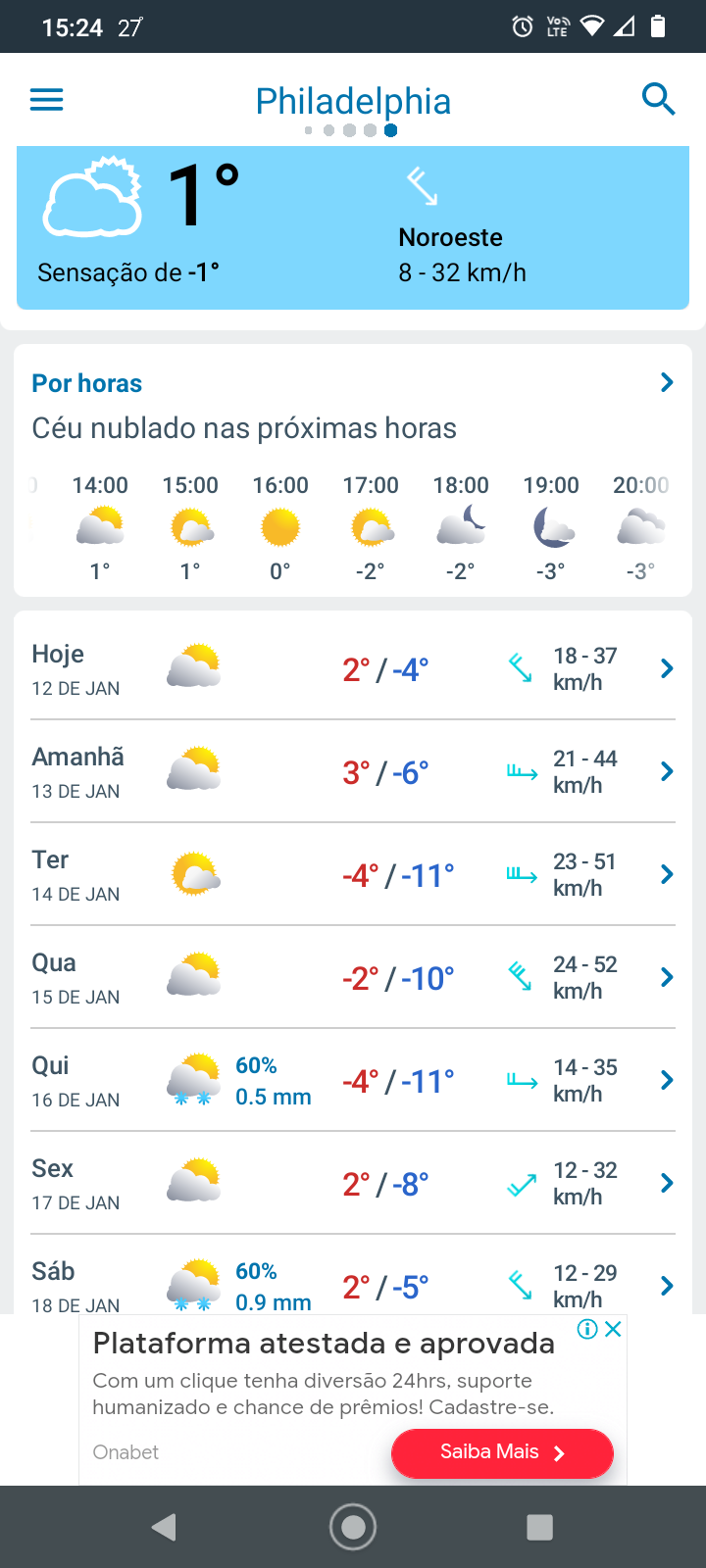Open the hamburger menu
The height and width of the screenshot is (1568, 706).
(47, 99)
